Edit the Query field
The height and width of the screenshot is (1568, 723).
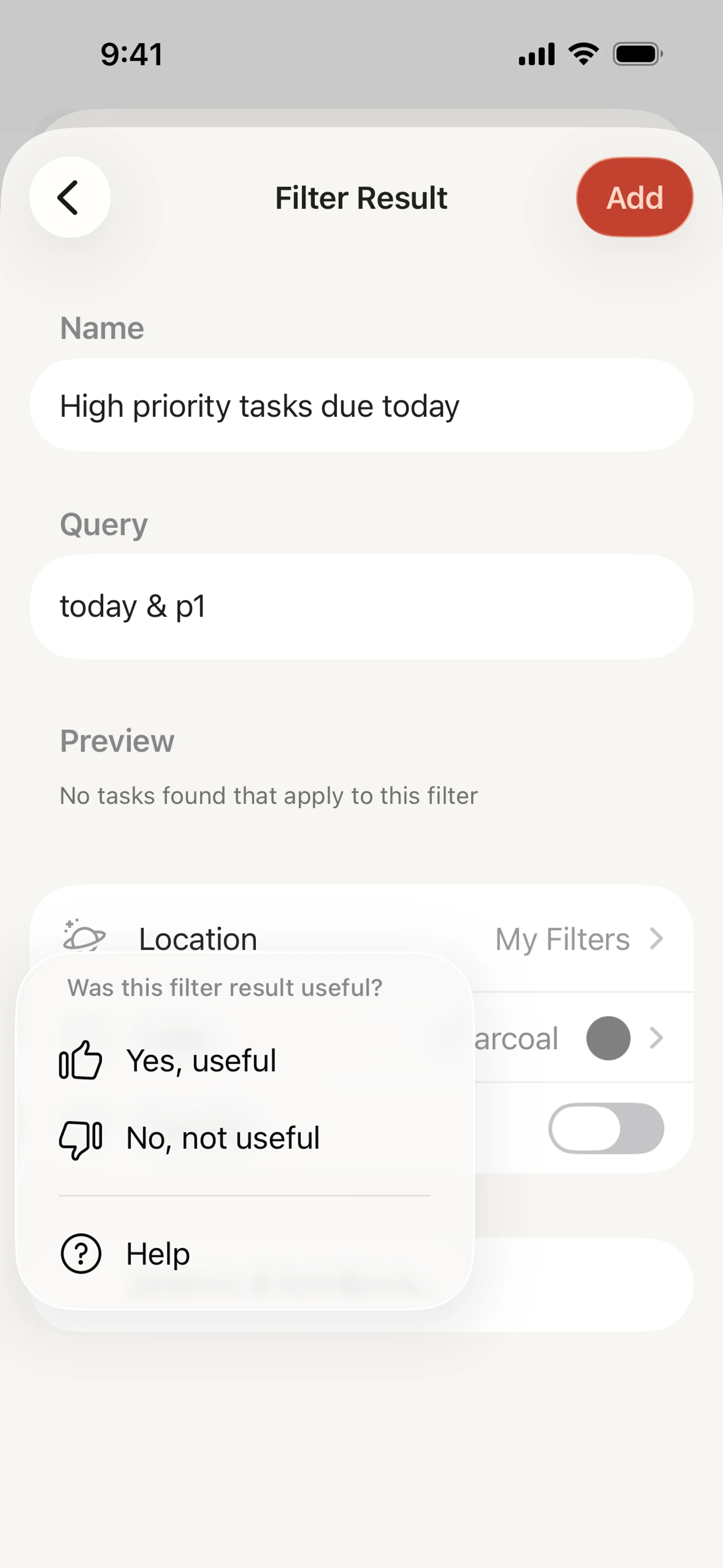click(x=361, y=606)
